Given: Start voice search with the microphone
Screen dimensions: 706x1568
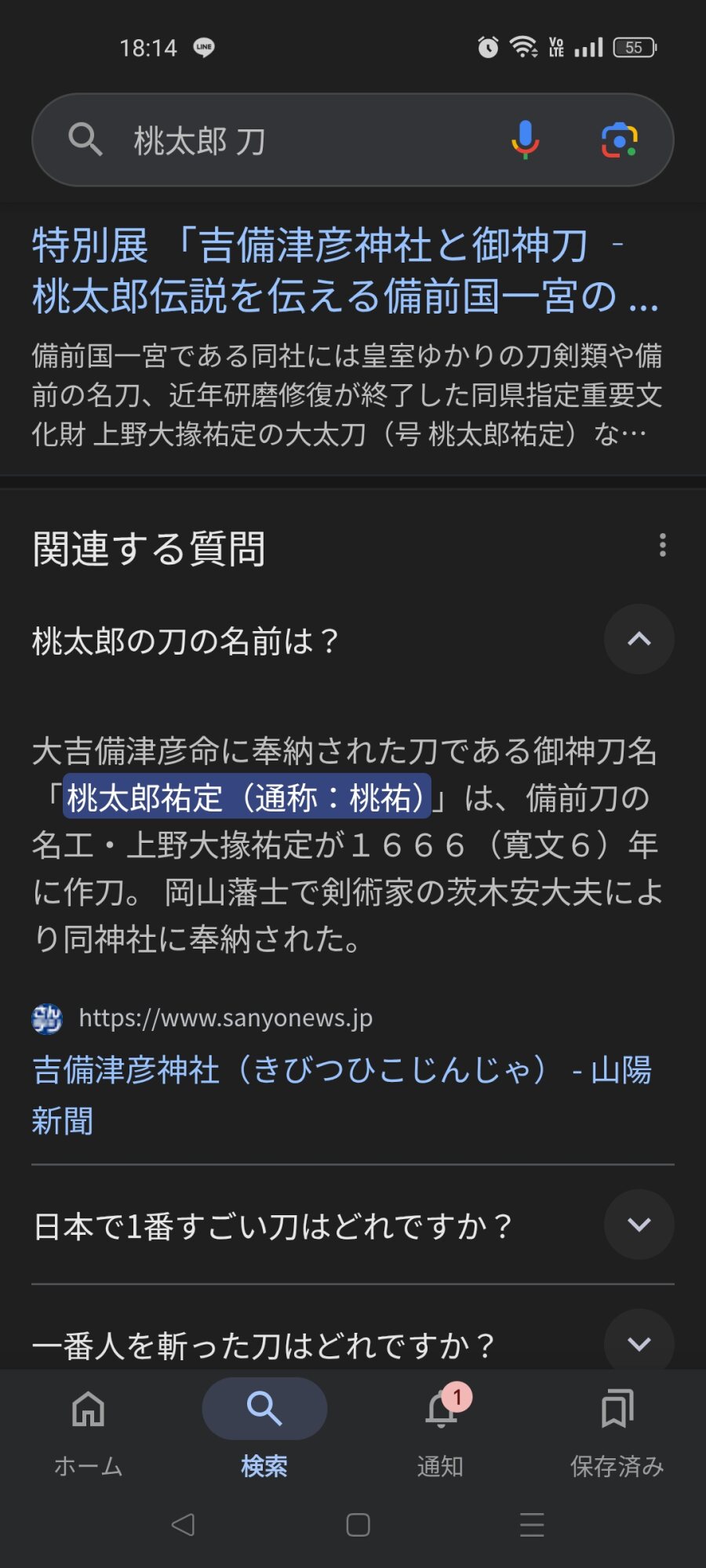Looking at the screenshot, I should (525, 140).
